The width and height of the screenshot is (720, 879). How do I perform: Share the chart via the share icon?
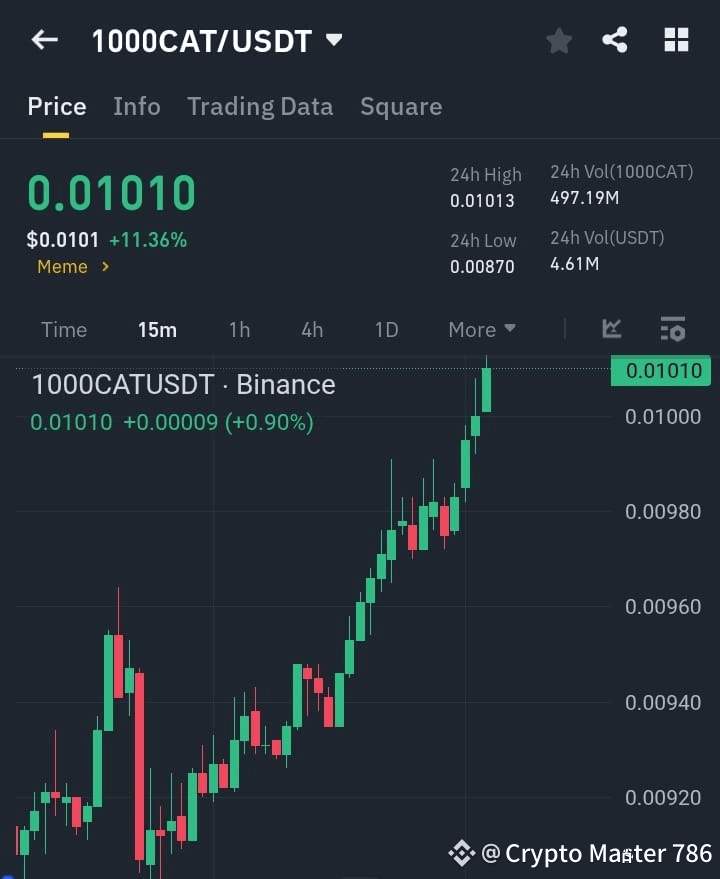[616, 40]
